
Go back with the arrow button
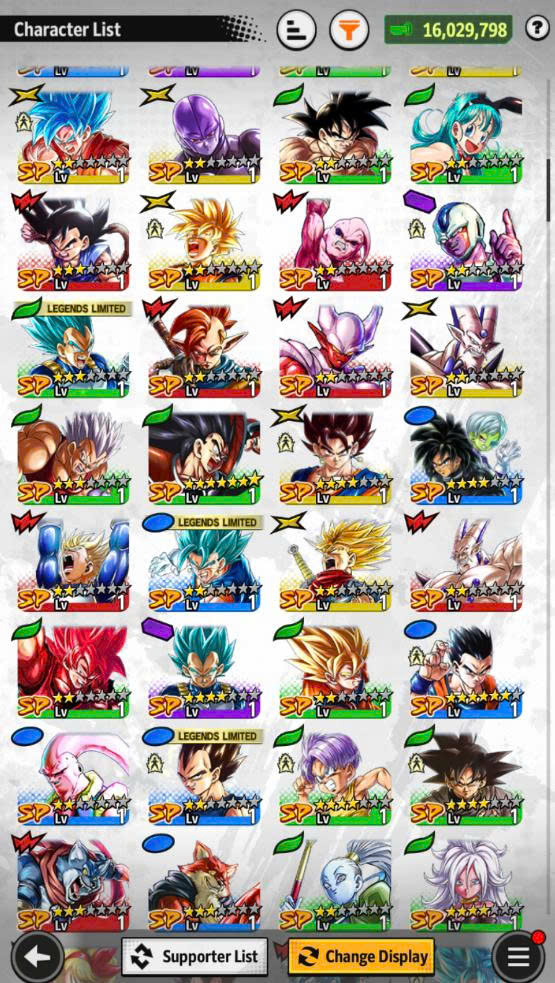(x=40, y=957)
